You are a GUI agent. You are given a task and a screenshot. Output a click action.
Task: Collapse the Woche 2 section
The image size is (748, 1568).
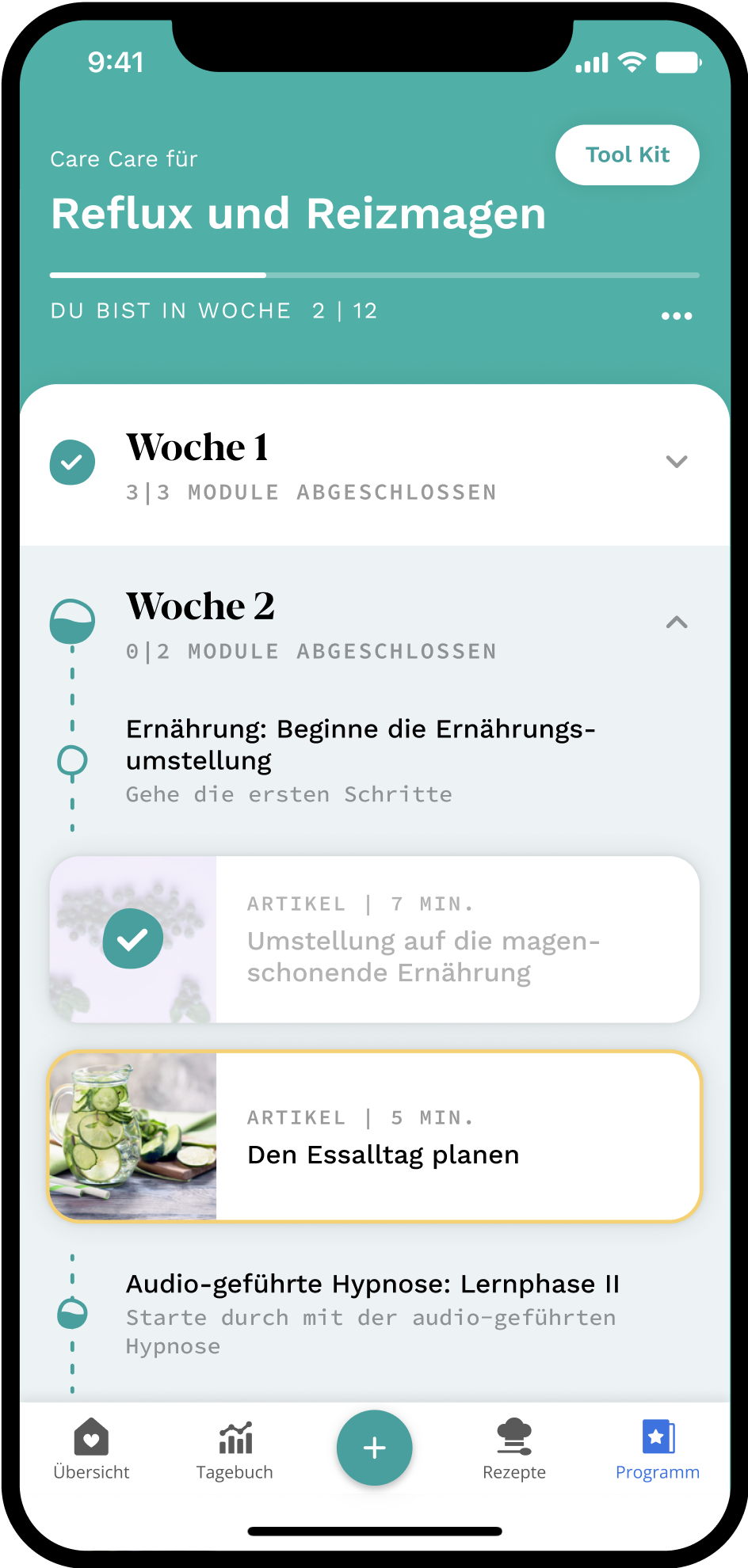click(676, 622)
